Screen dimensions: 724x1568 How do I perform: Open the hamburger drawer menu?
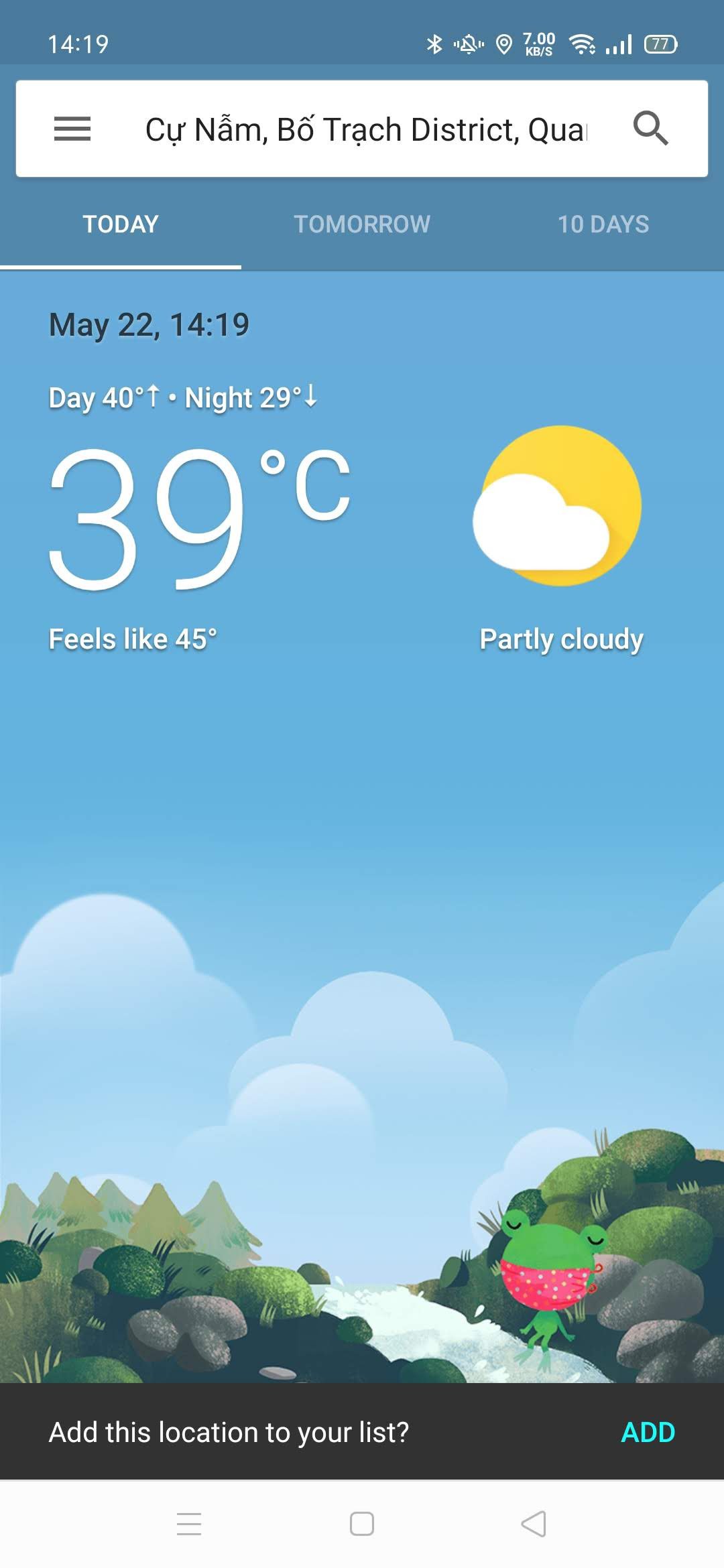point(72,129)
